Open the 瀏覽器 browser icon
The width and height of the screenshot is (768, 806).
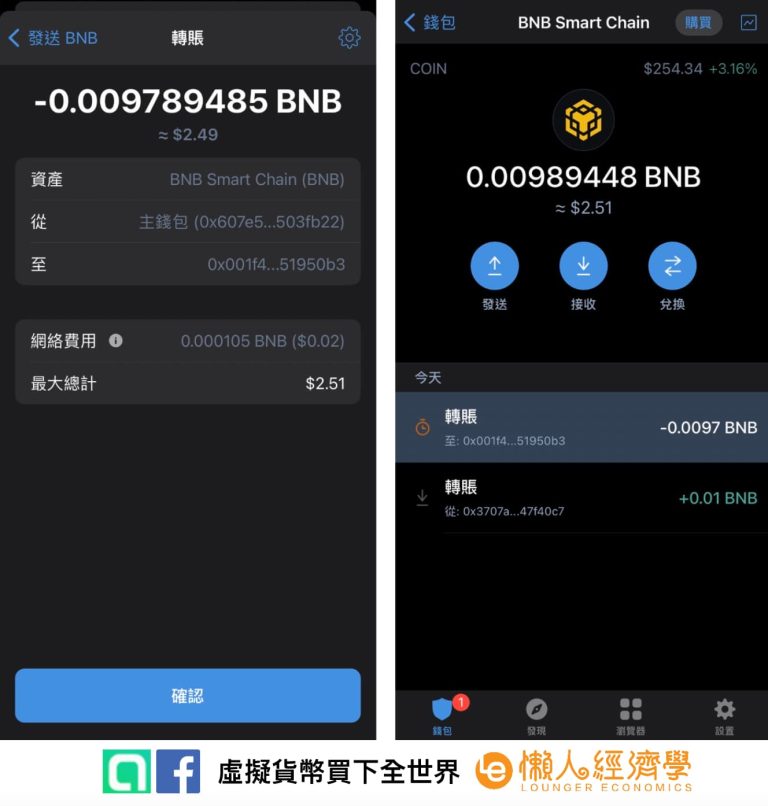pyautogui.click(x=630, y=712)
